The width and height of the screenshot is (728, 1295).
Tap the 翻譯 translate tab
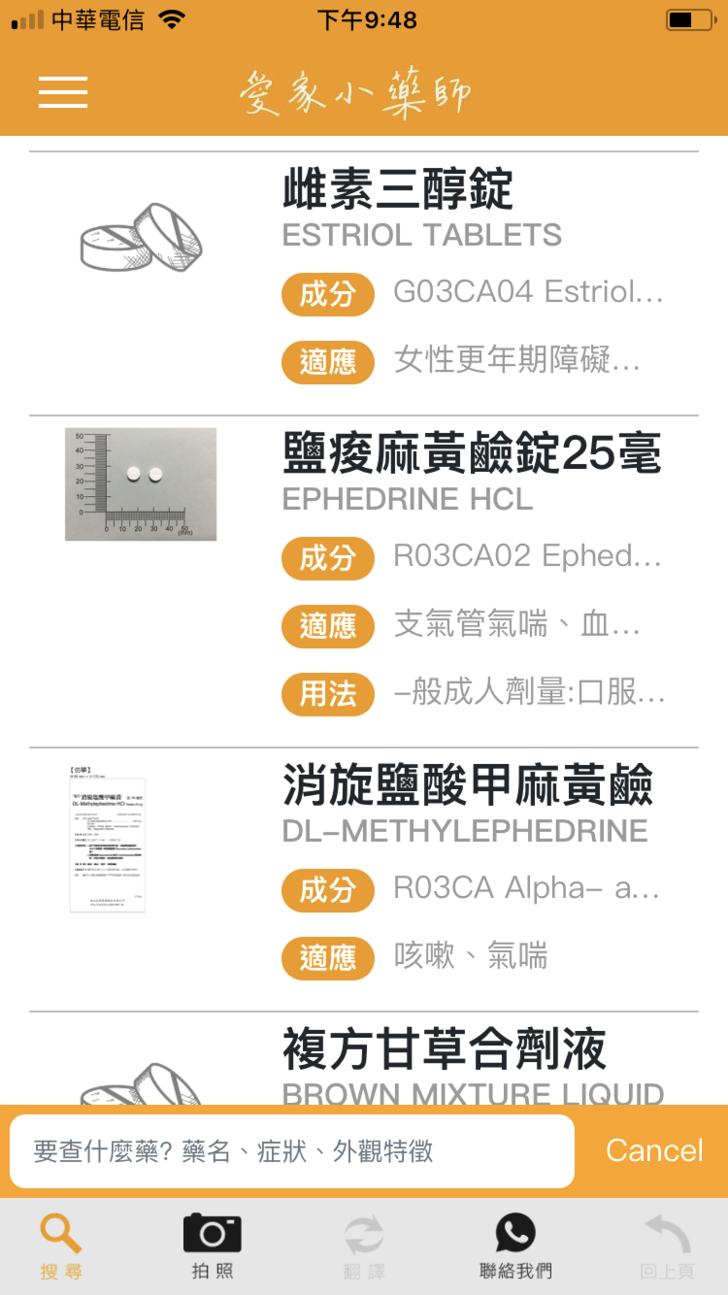tap(364, 1246)
